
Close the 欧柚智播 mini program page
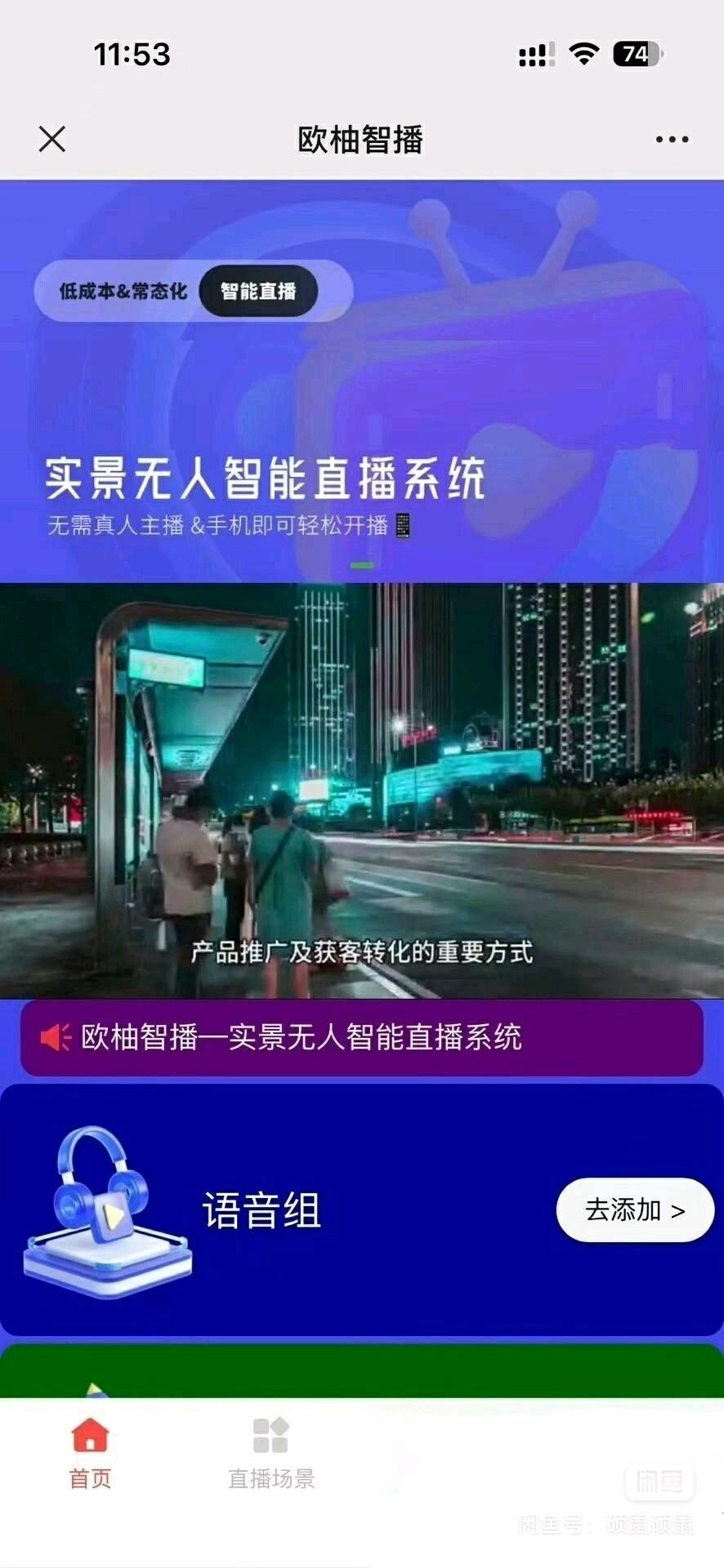pos(52,139)
